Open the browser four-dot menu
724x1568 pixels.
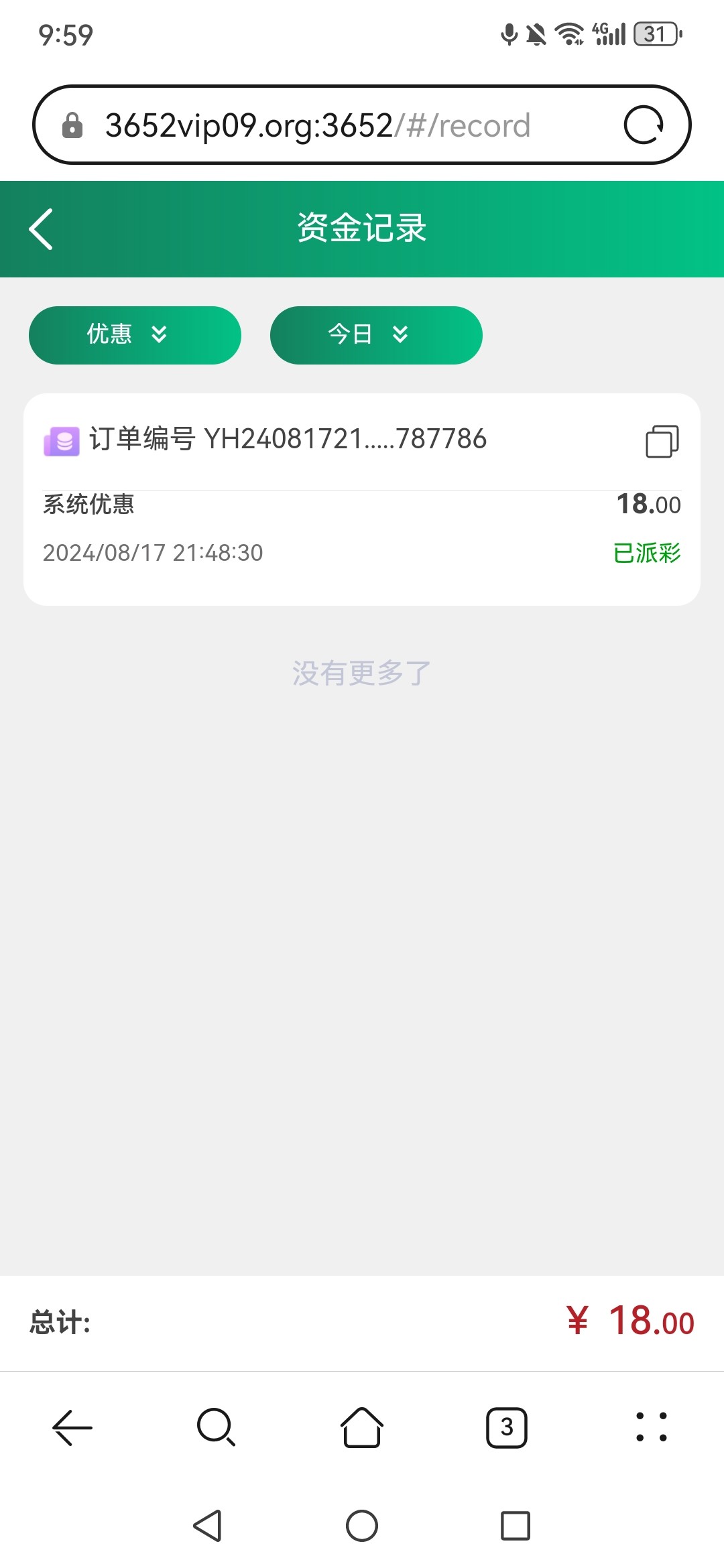click(x=651, y=1427)
